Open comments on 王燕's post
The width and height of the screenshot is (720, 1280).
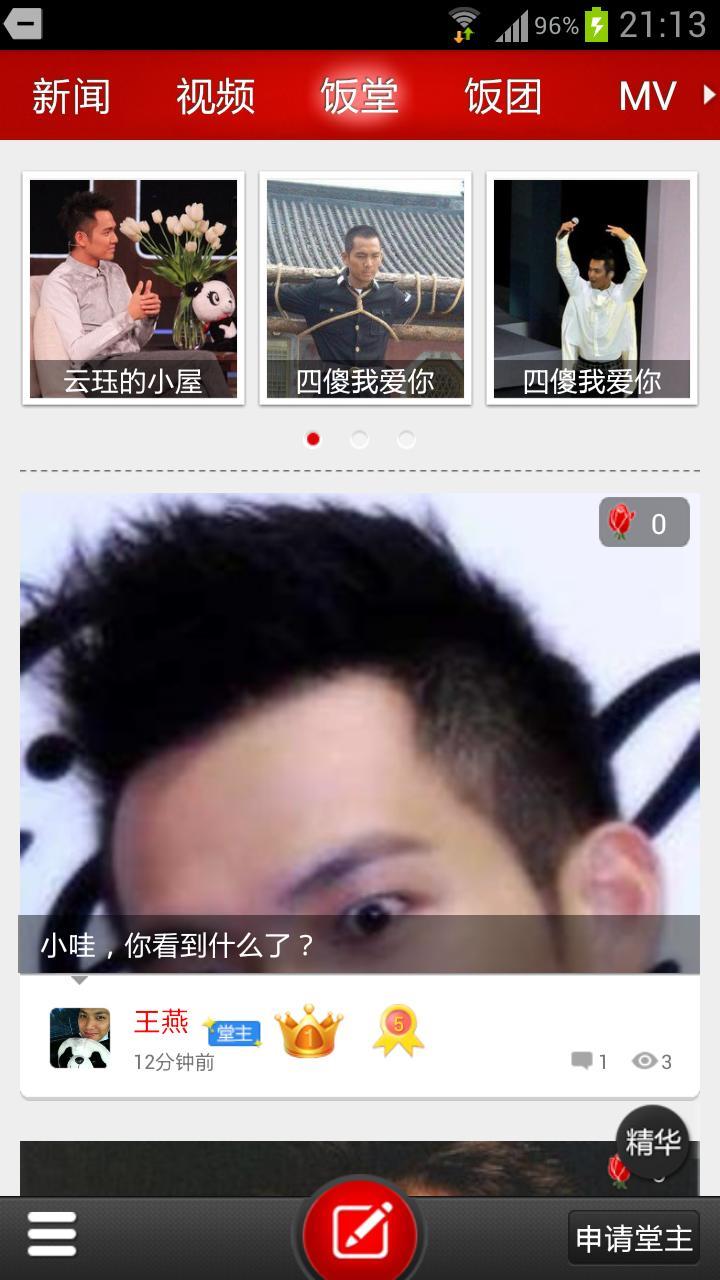589,1061
